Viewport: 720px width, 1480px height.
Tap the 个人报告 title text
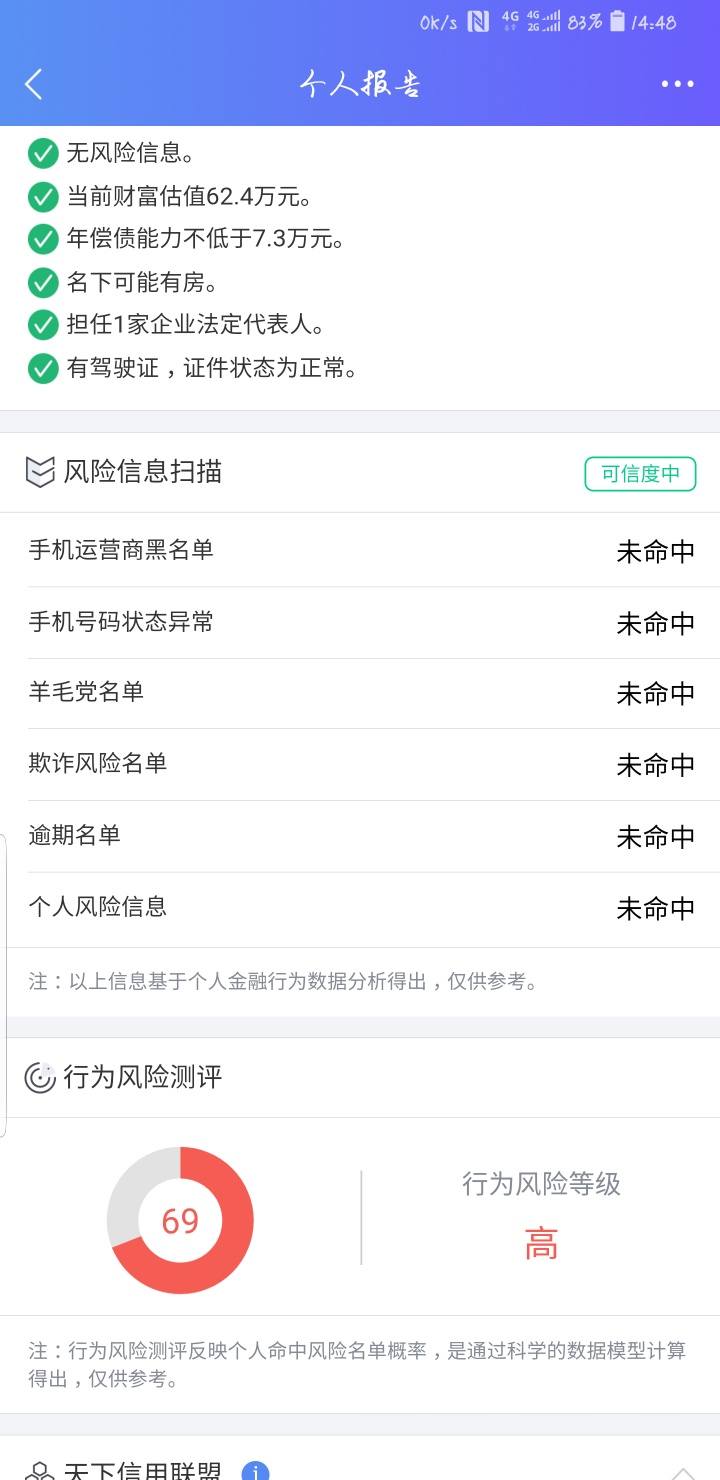tap(360, 84)
